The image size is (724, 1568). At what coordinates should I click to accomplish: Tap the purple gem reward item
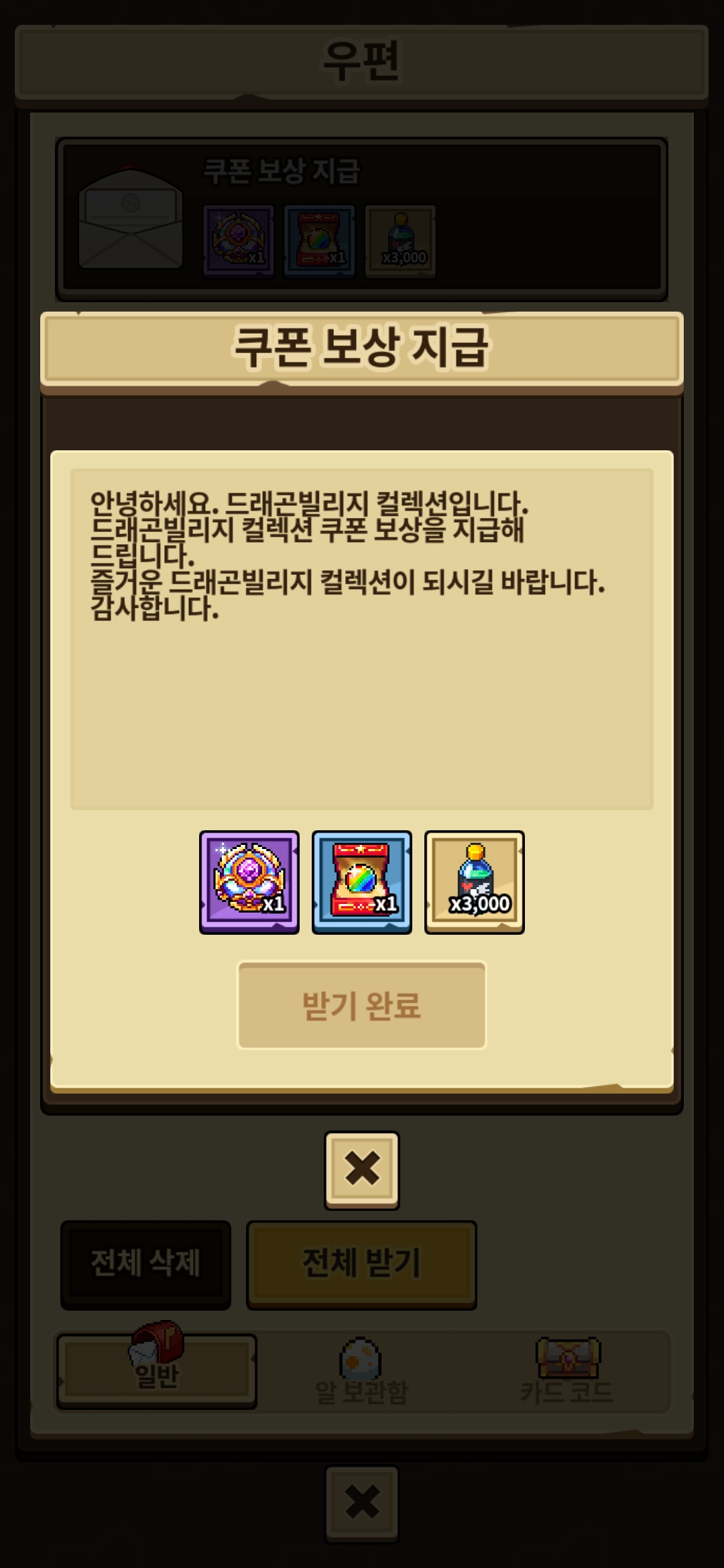pyautogui.click(x=249, y=883)
